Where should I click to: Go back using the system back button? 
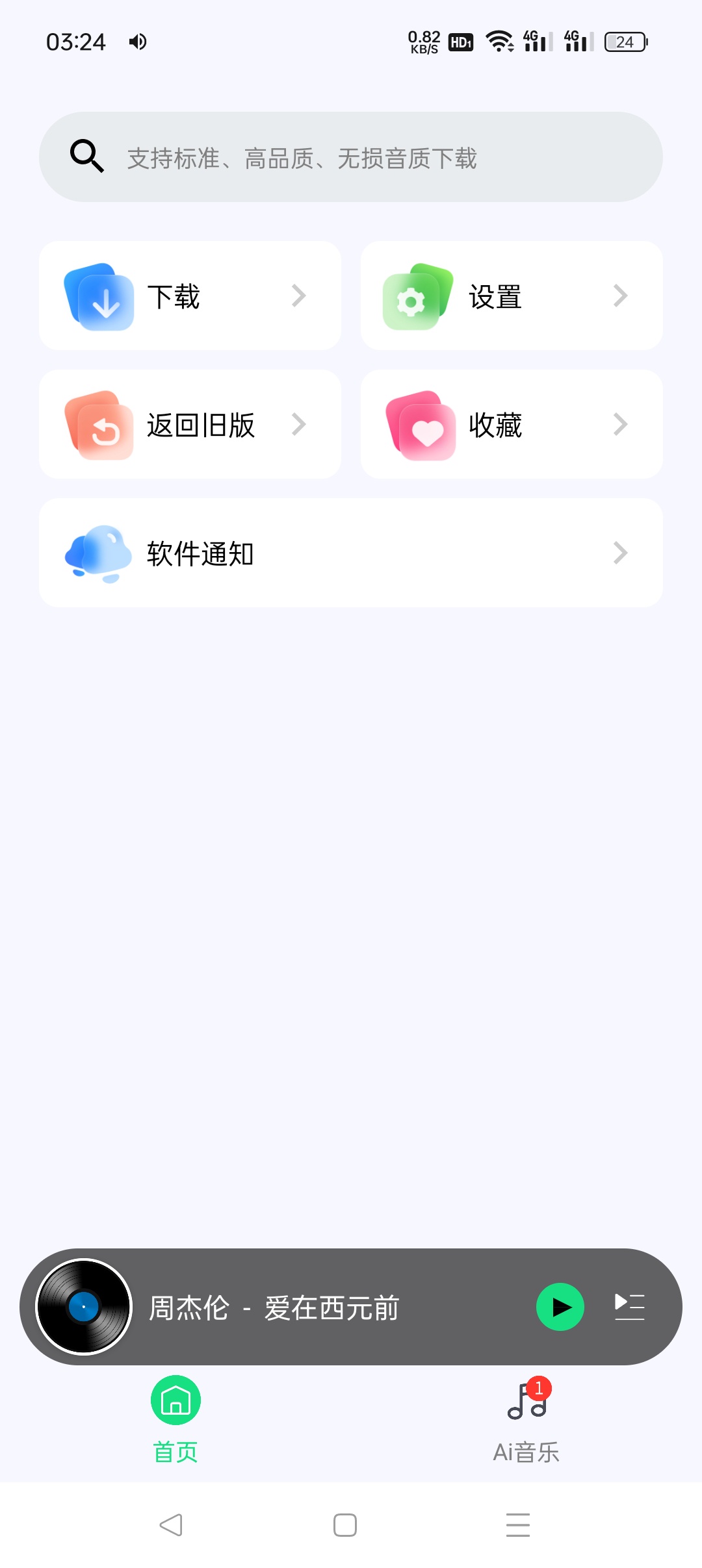coord(171,1525)
